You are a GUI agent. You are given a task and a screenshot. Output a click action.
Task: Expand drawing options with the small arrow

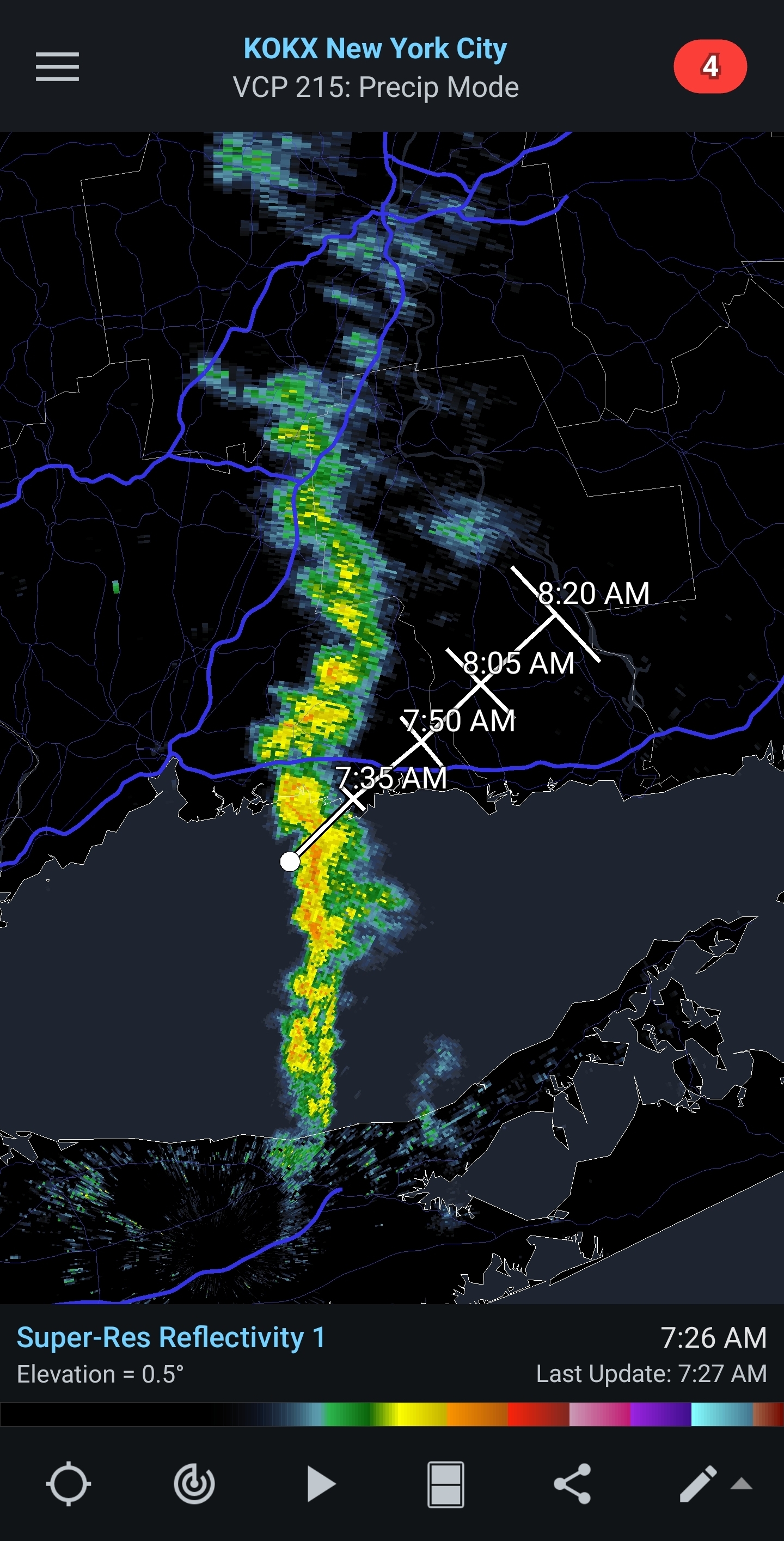742,1483
